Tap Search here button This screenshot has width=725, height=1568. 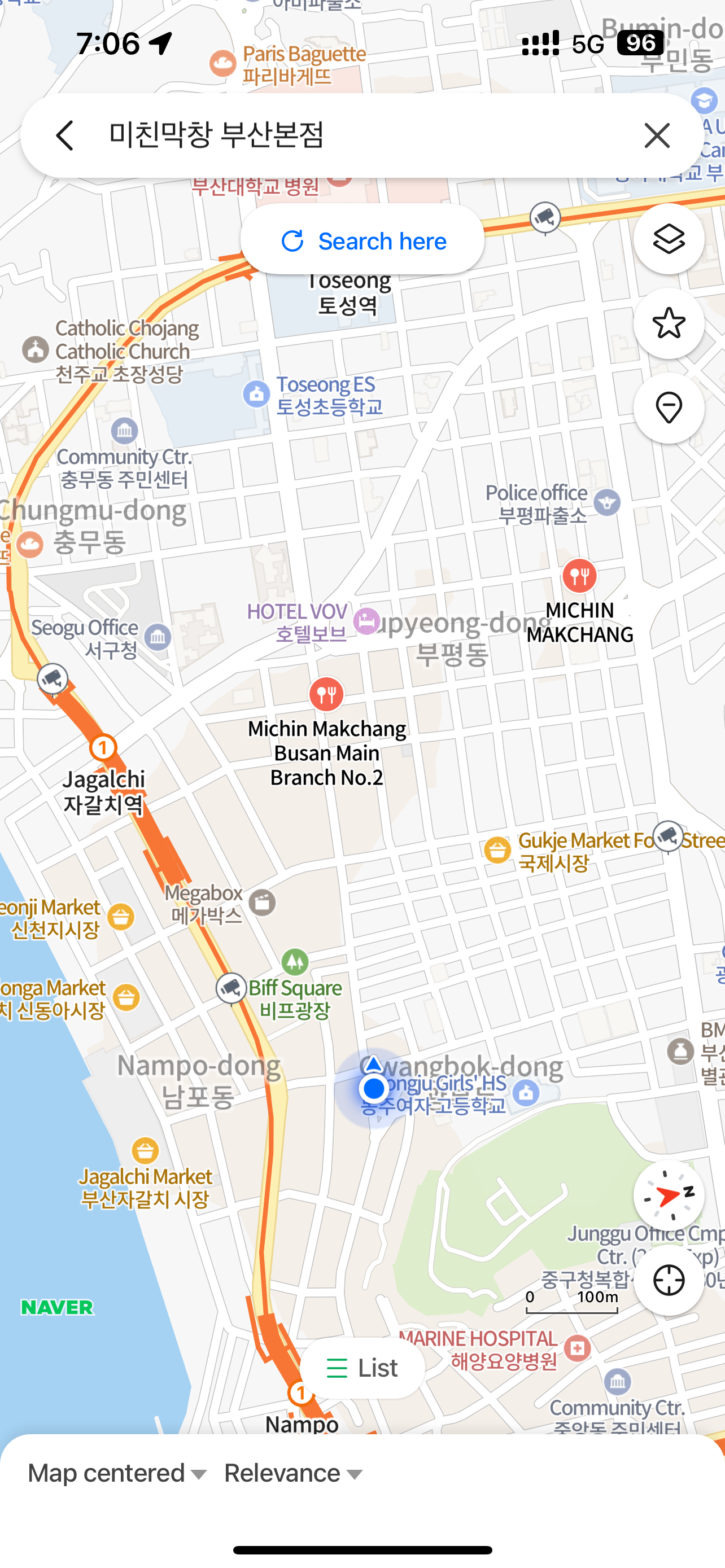[x=363, y=241]
